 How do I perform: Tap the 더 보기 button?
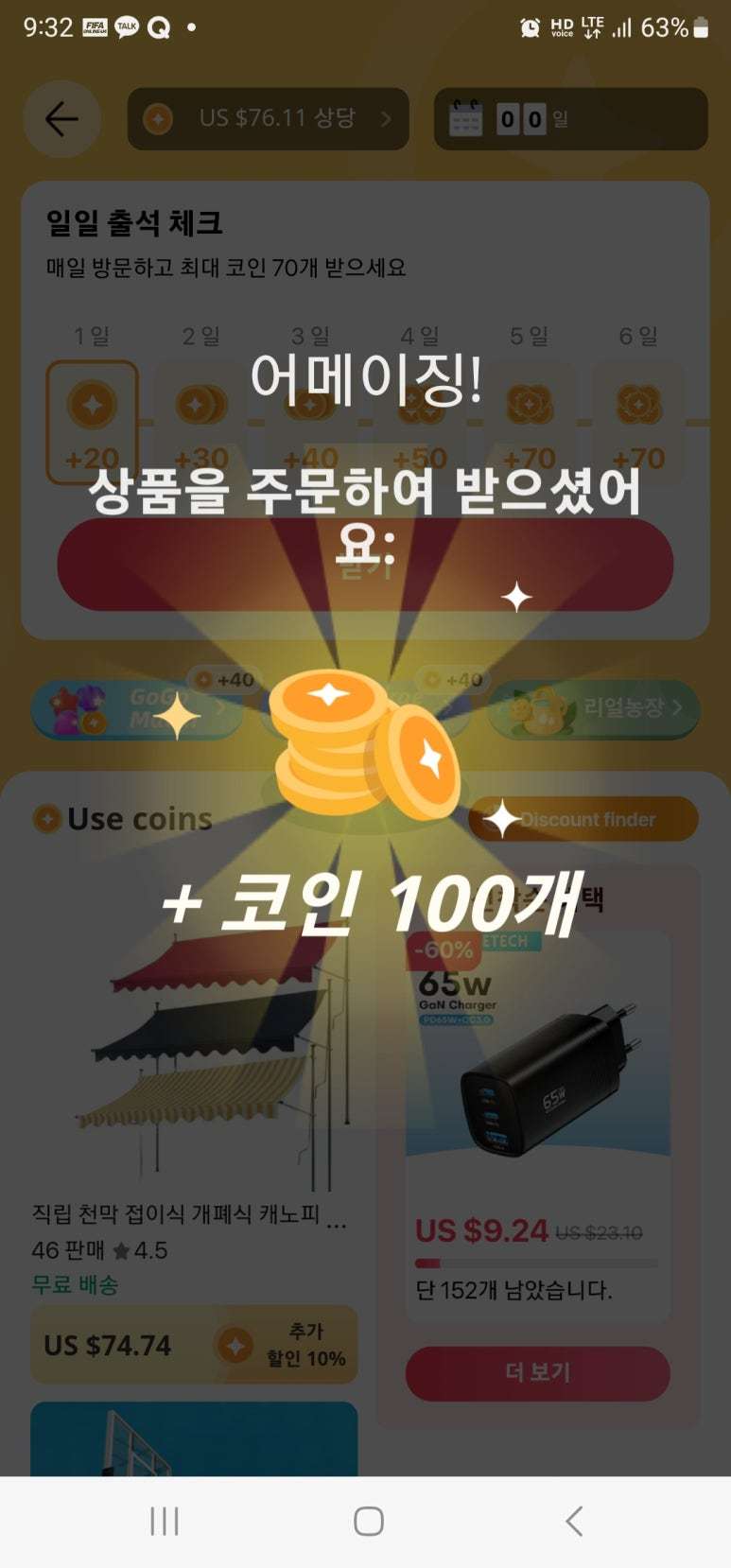coord(537,1373)
